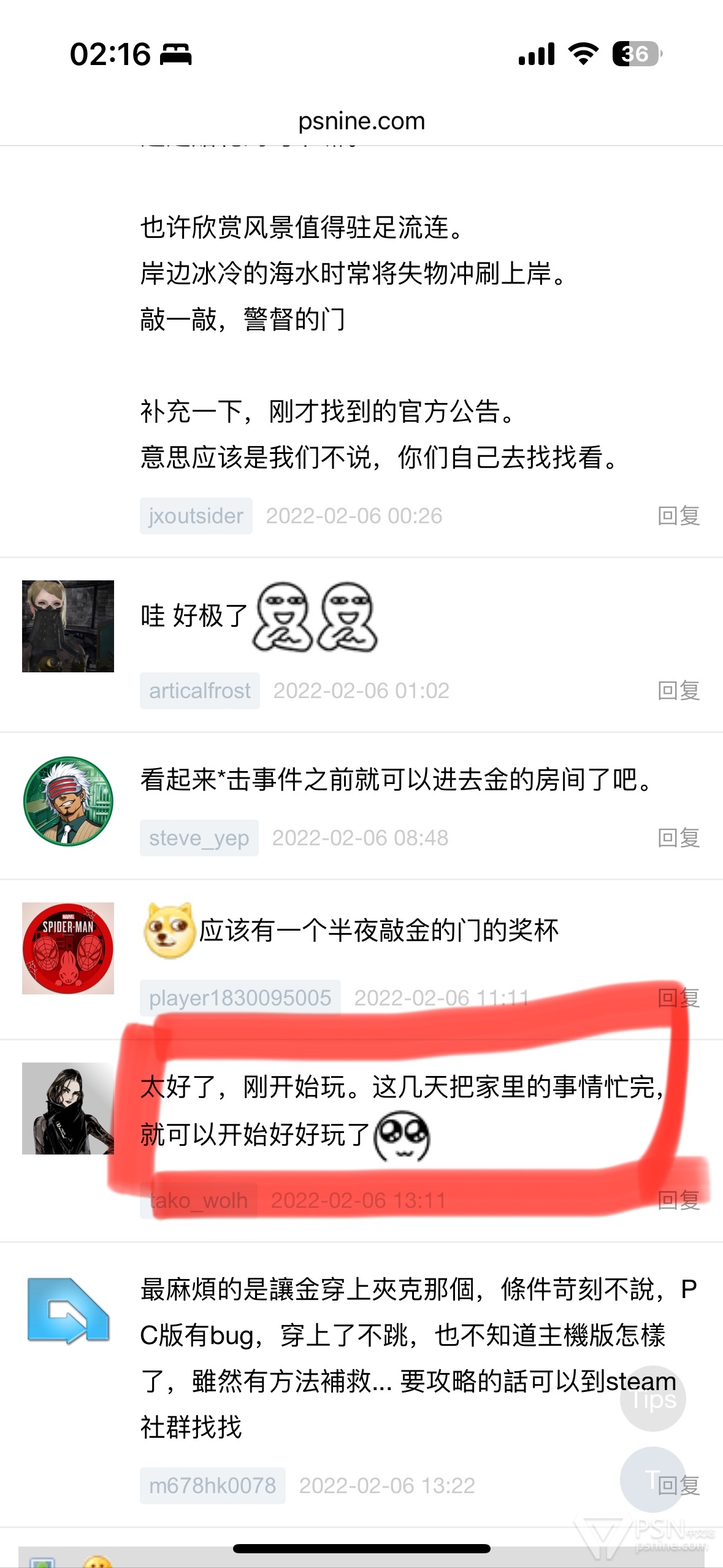View tako_wolh's avatar profile

[x=68, y=1109]
